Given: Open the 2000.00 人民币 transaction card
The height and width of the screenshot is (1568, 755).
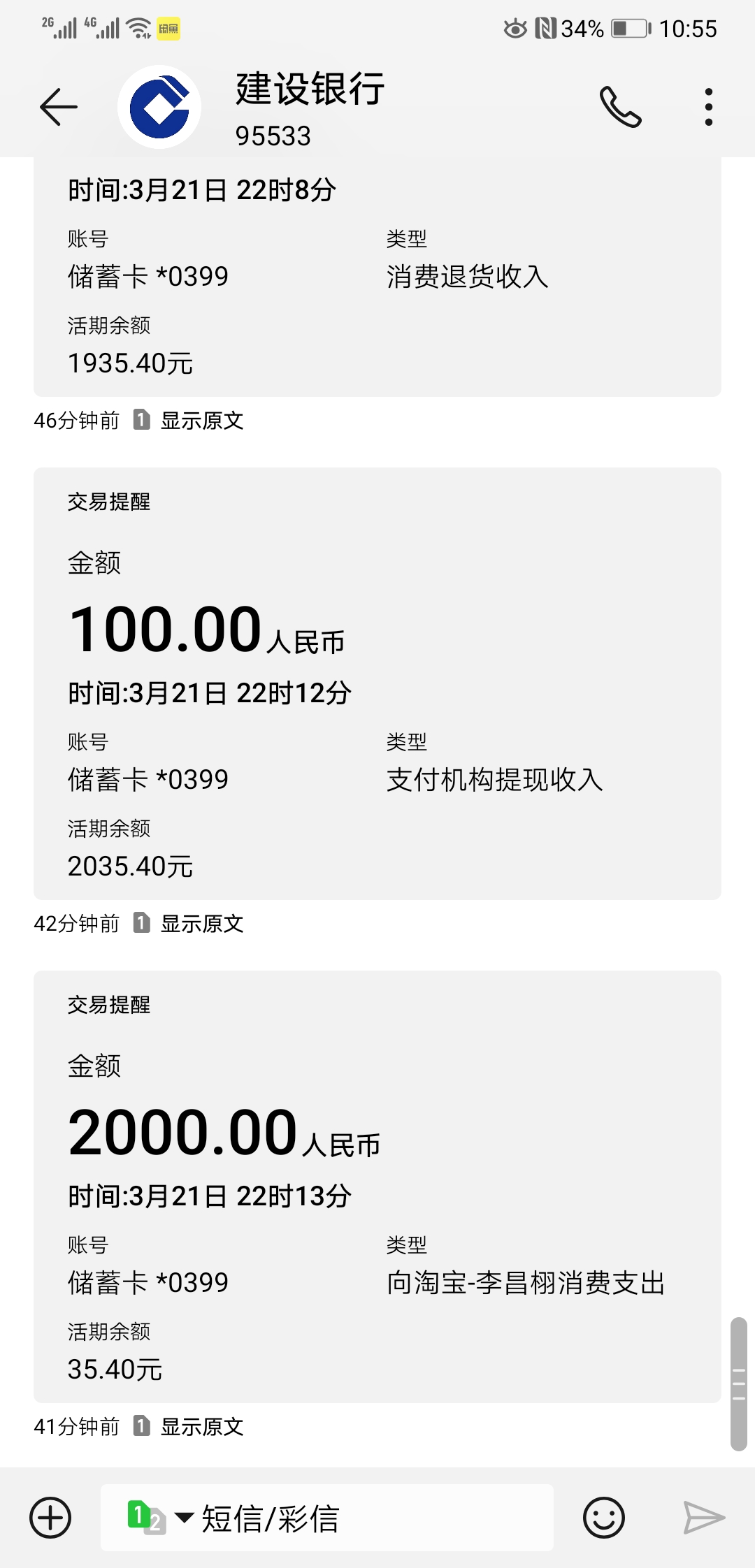Looking at the screenshot, I should pos(377,1186).
